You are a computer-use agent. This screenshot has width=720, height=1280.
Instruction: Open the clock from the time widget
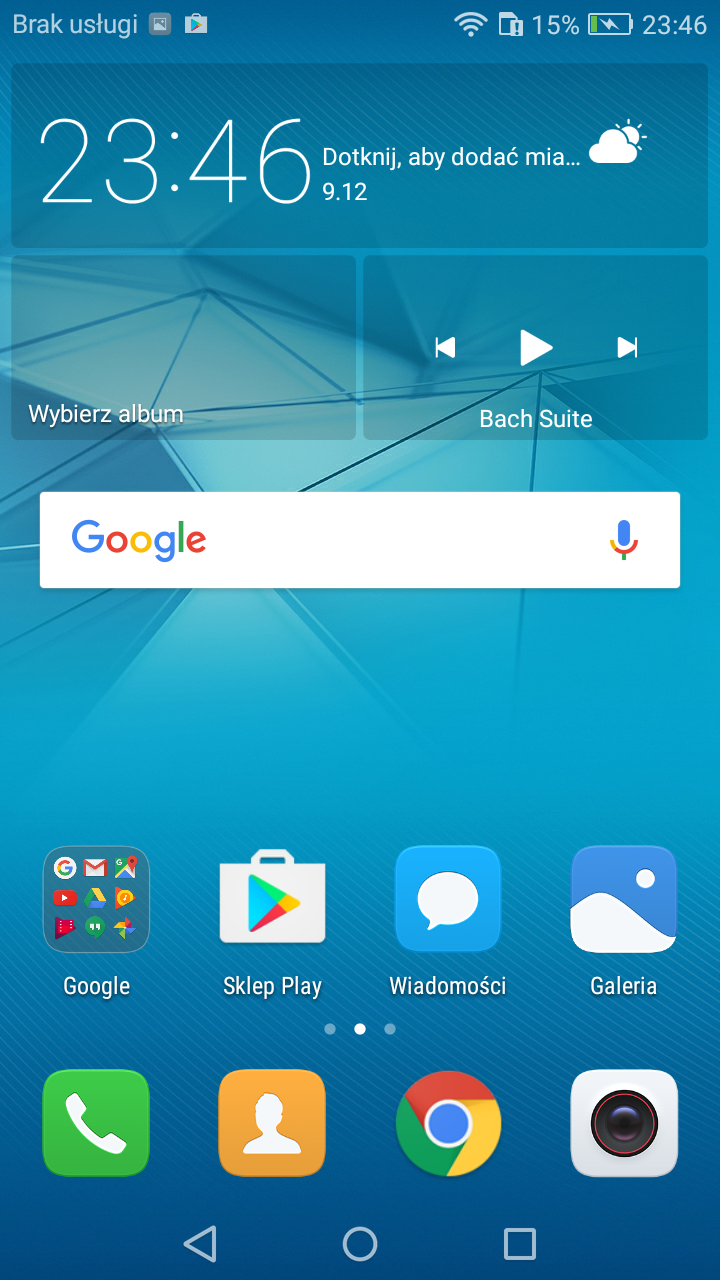click(x=175, y=160)
